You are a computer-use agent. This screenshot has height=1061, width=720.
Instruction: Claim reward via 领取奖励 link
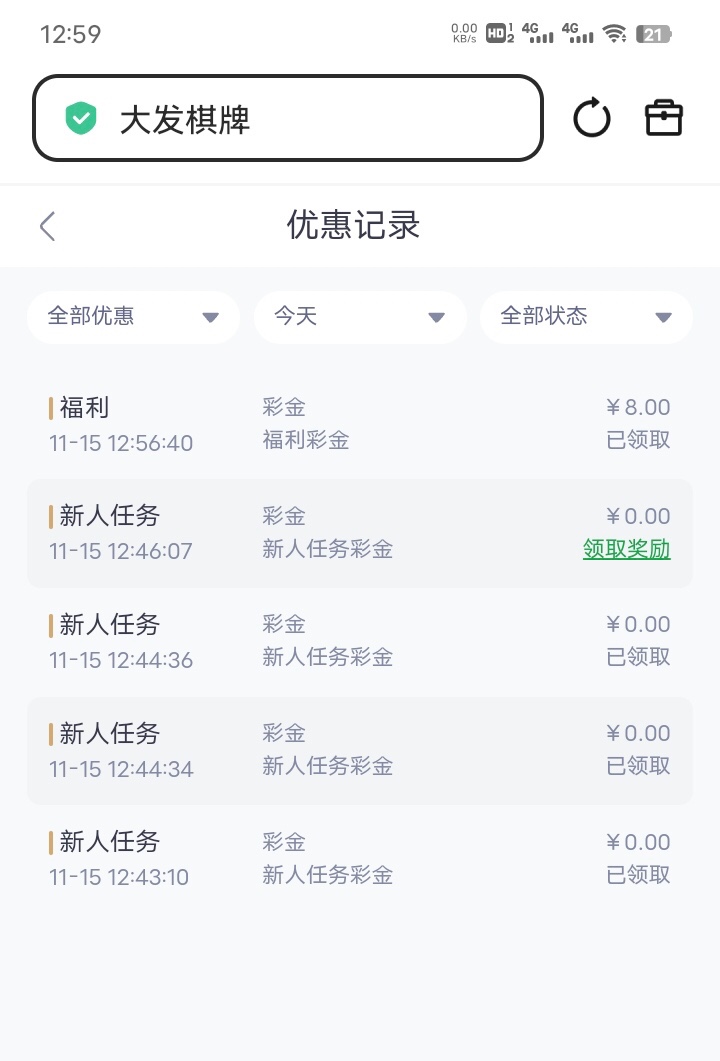coord(626,549)
